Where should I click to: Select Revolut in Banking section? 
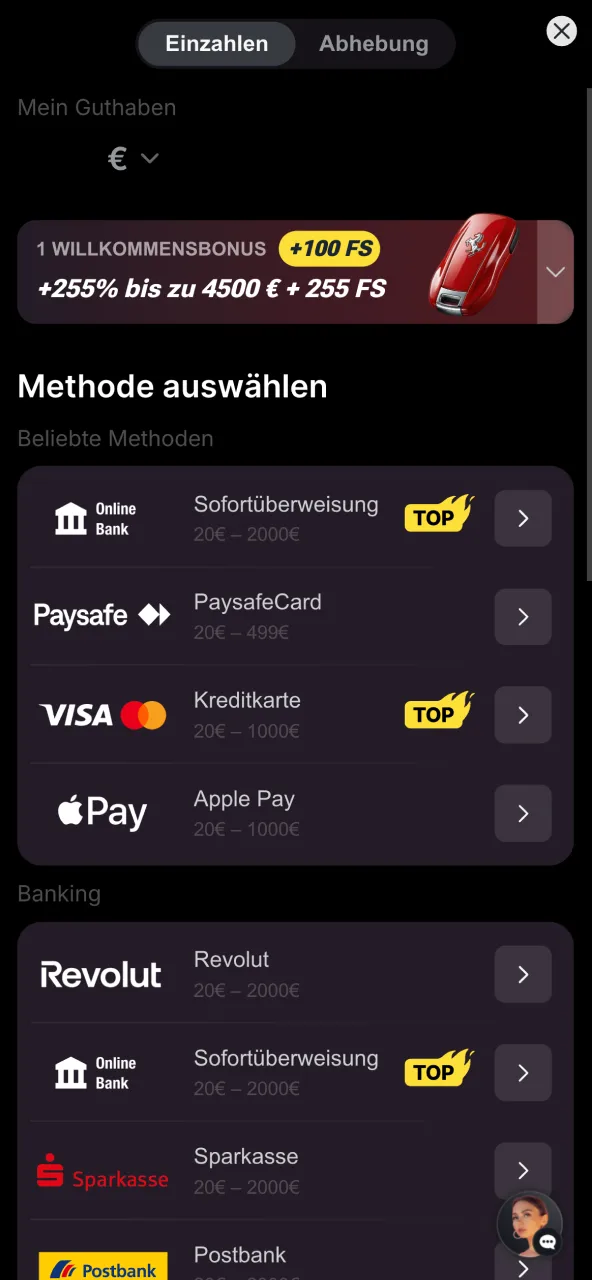pyautogui.click(x=295, y=974)
